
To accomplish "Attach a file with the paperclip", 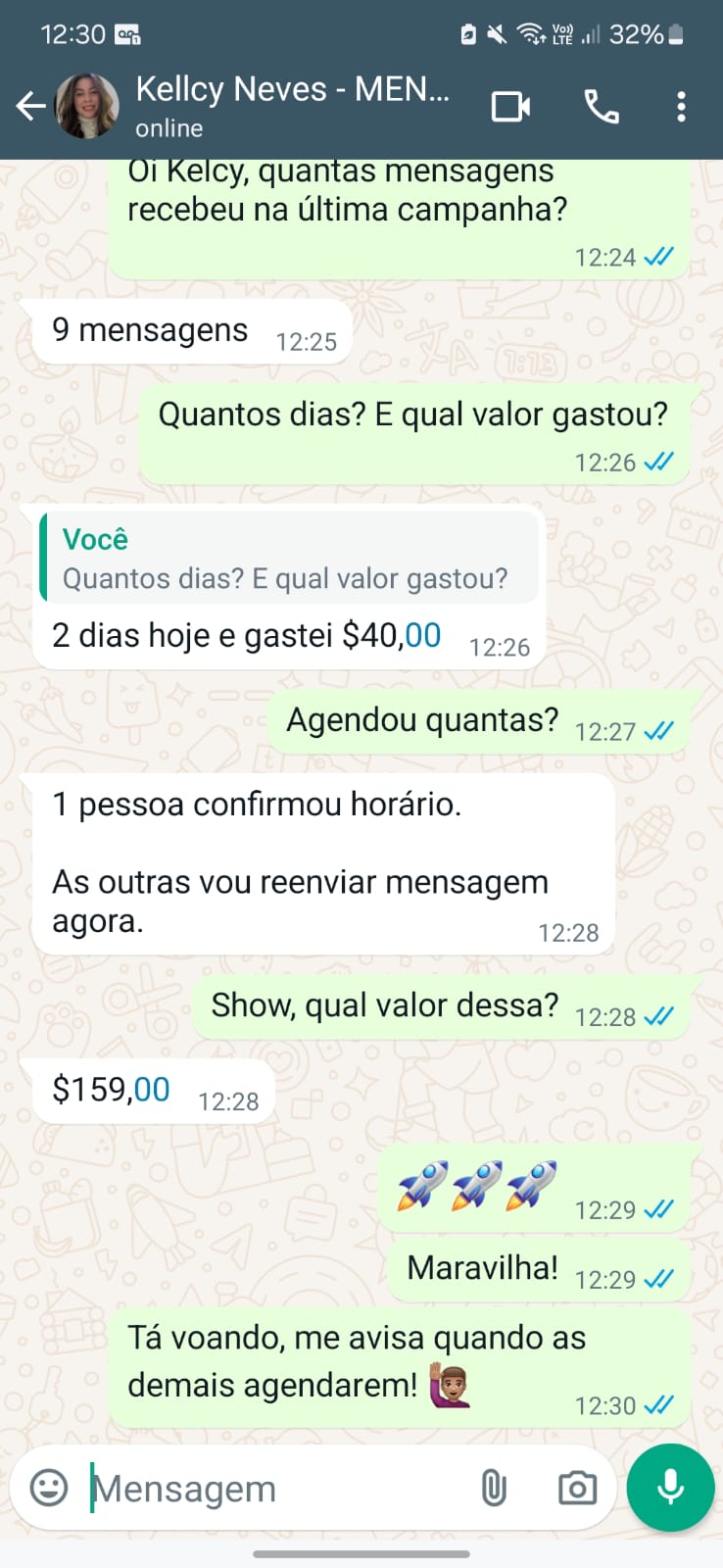I will tap(495, 1488).
